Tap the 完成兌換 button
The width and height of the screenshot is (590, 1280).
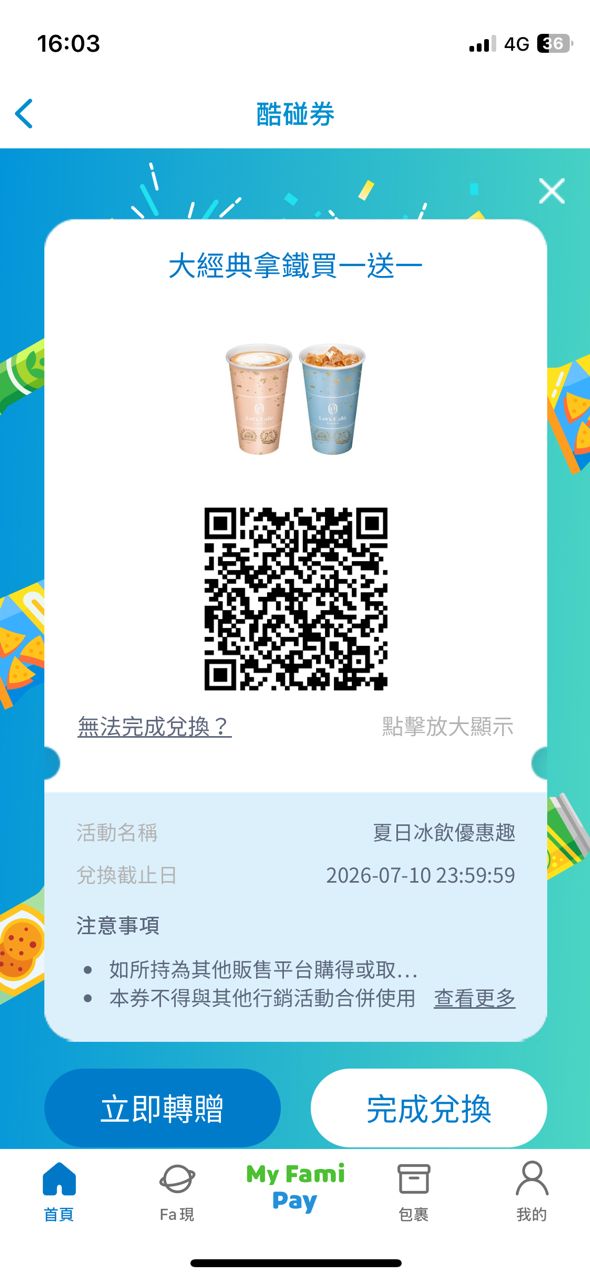(x=429, y=1109)
